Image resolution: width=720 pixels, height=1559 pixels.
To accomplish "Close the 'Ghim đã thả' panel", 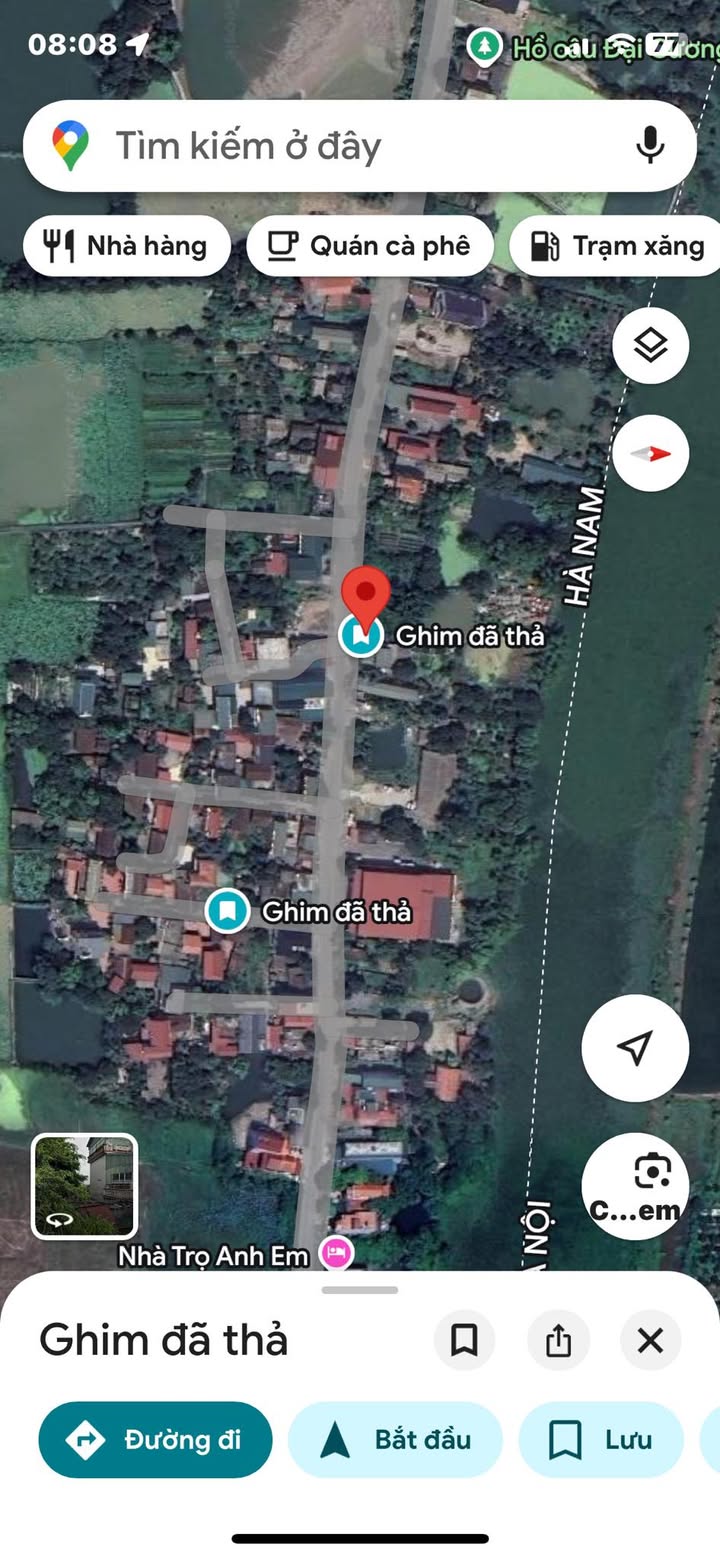I will pos(650,1340).
